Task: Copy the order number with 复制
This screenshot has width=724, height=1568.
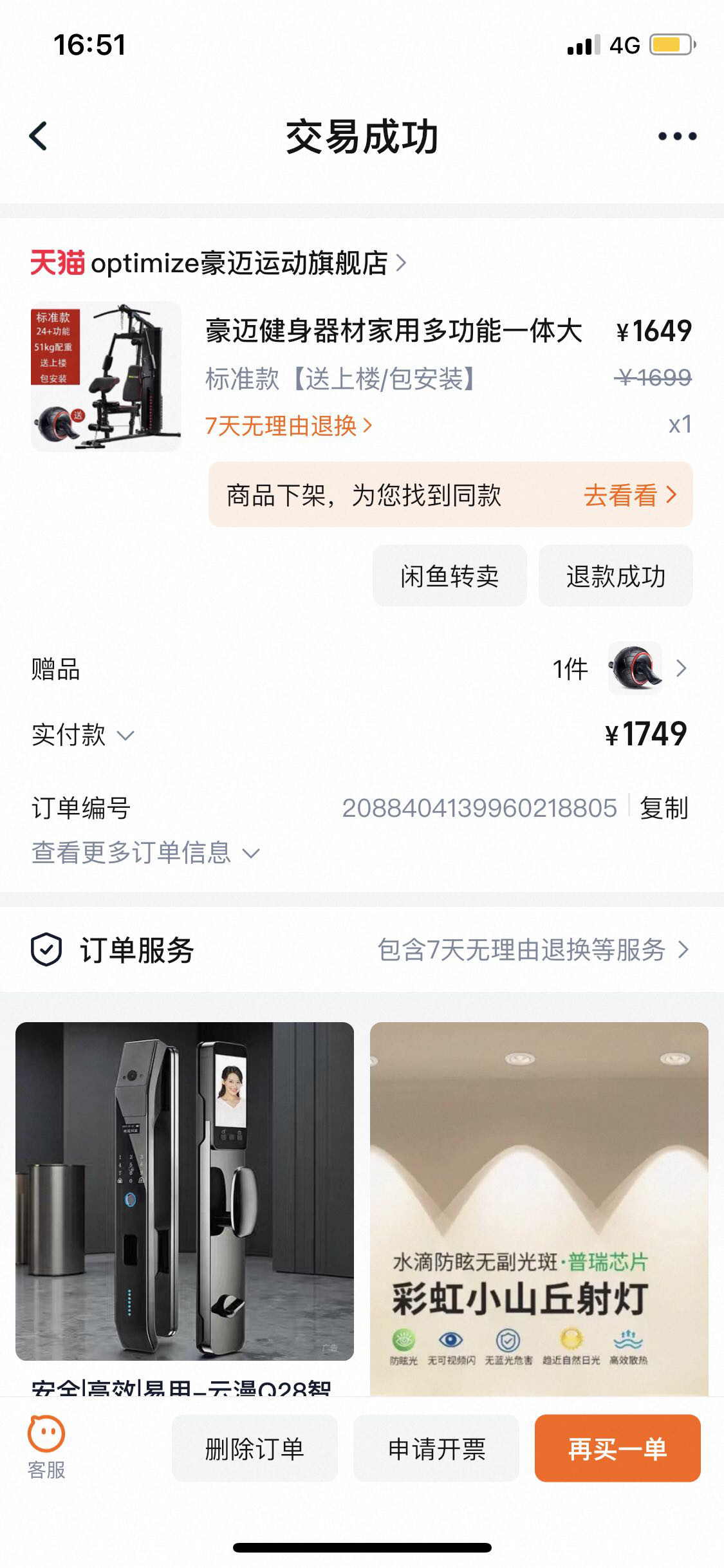Action: coord(664,808)
